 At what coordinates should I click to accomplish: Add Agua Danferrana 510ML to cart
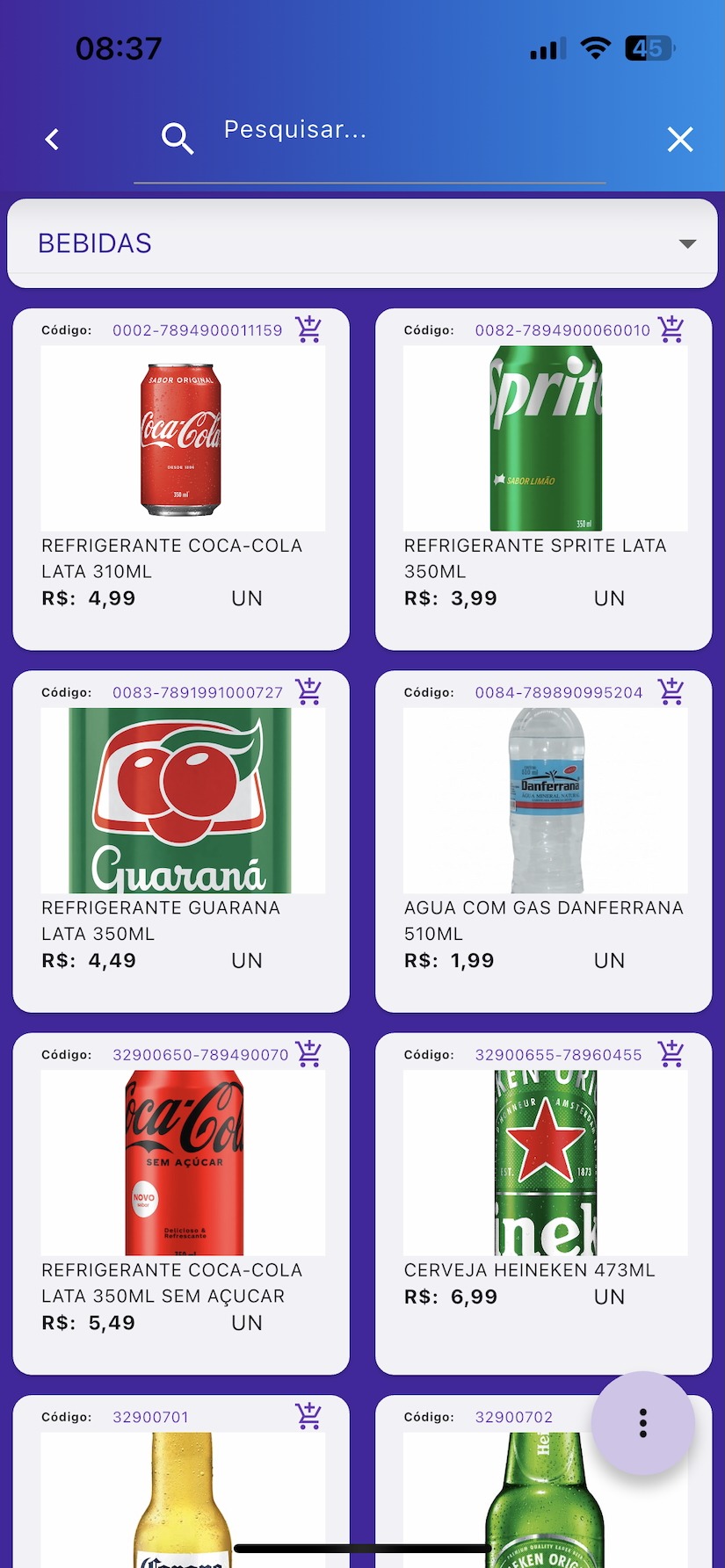671,691
